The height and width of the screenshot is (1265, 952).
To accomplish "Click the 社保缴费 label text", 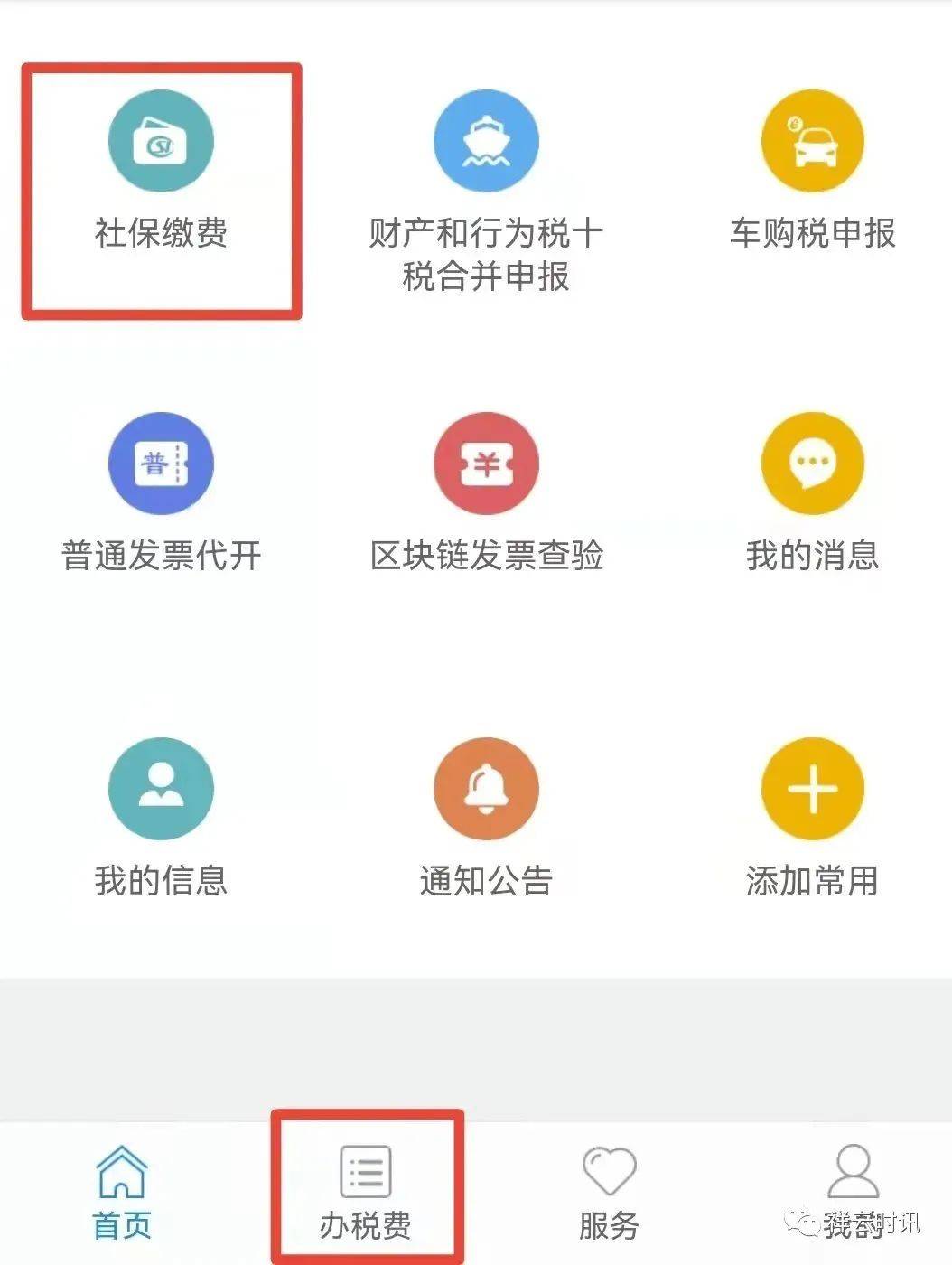I will pos(161,233).
